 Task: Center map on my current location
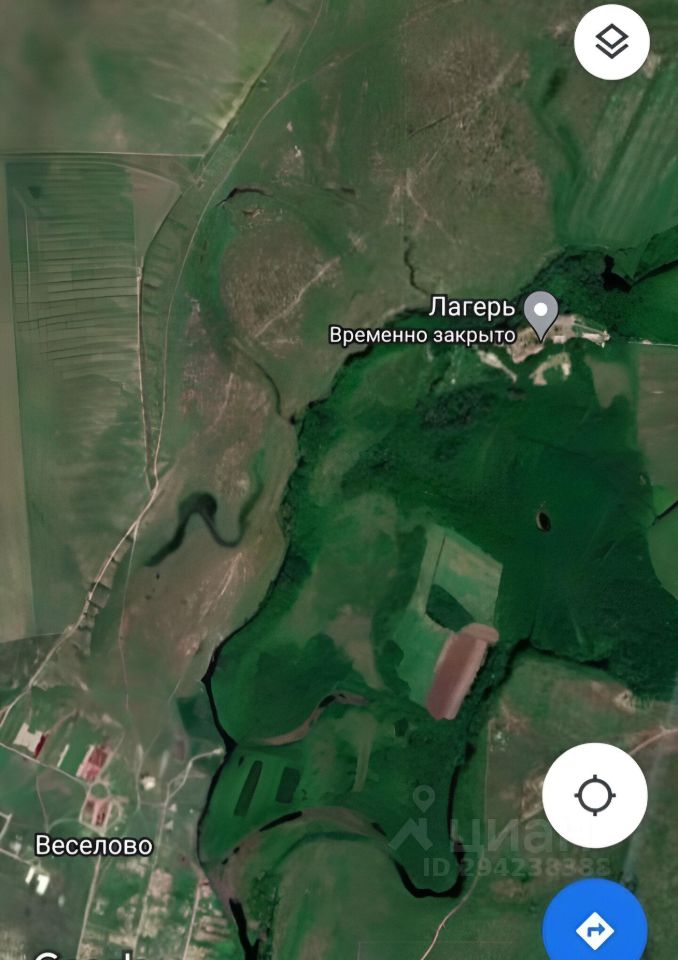(595, 796)
